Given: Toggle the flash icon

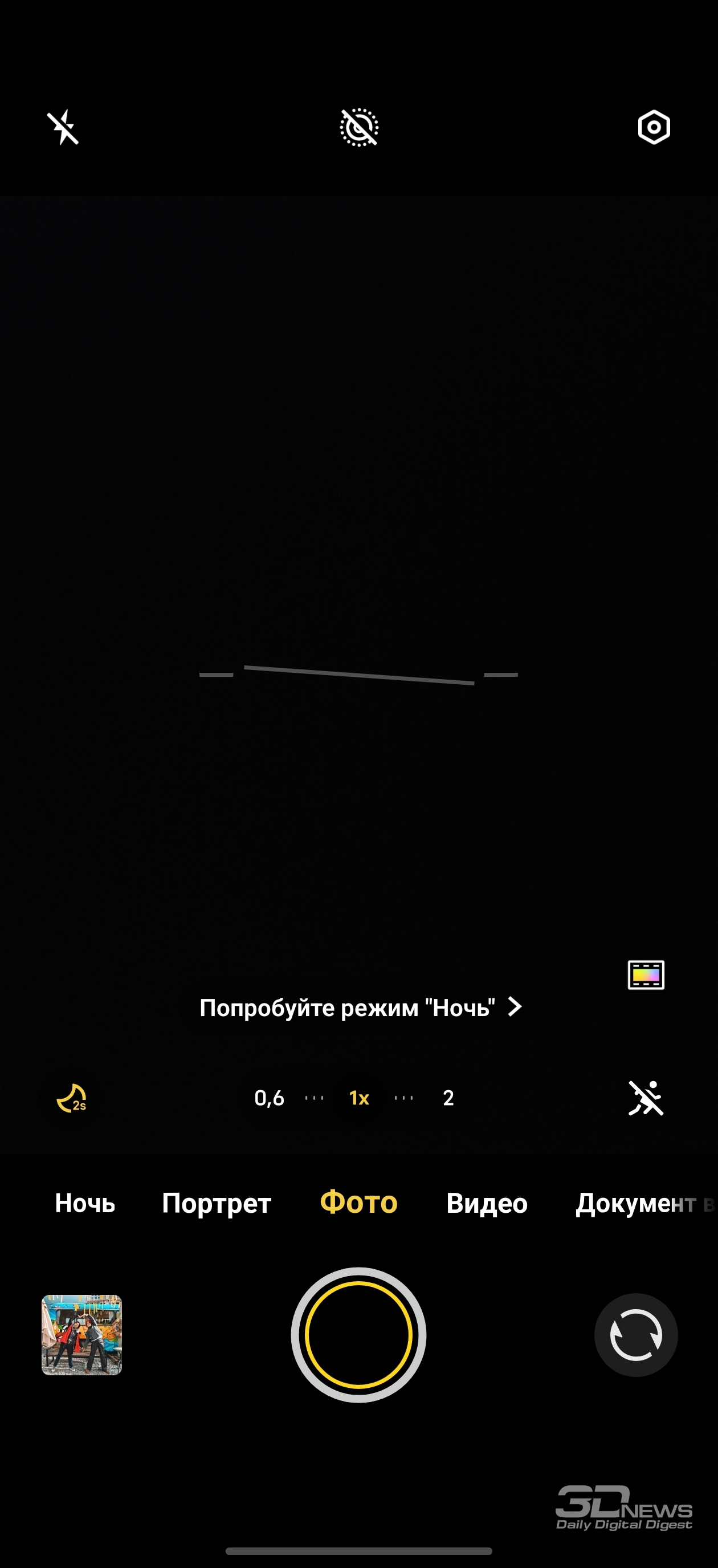Looking at the screenshot, I should [63, 127].
